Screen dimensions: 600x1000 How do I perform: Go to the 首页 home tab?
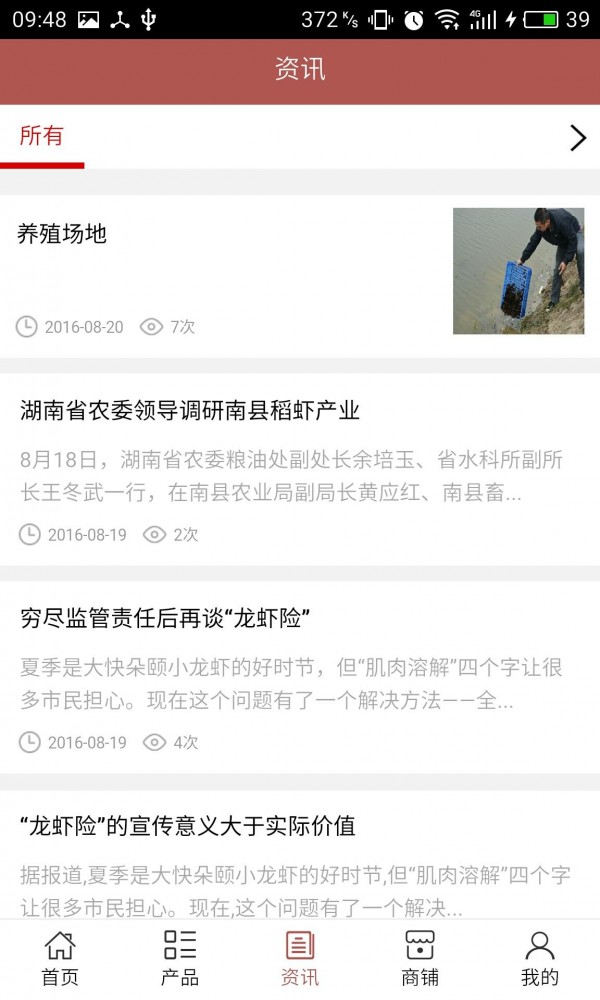coord(60,958)
